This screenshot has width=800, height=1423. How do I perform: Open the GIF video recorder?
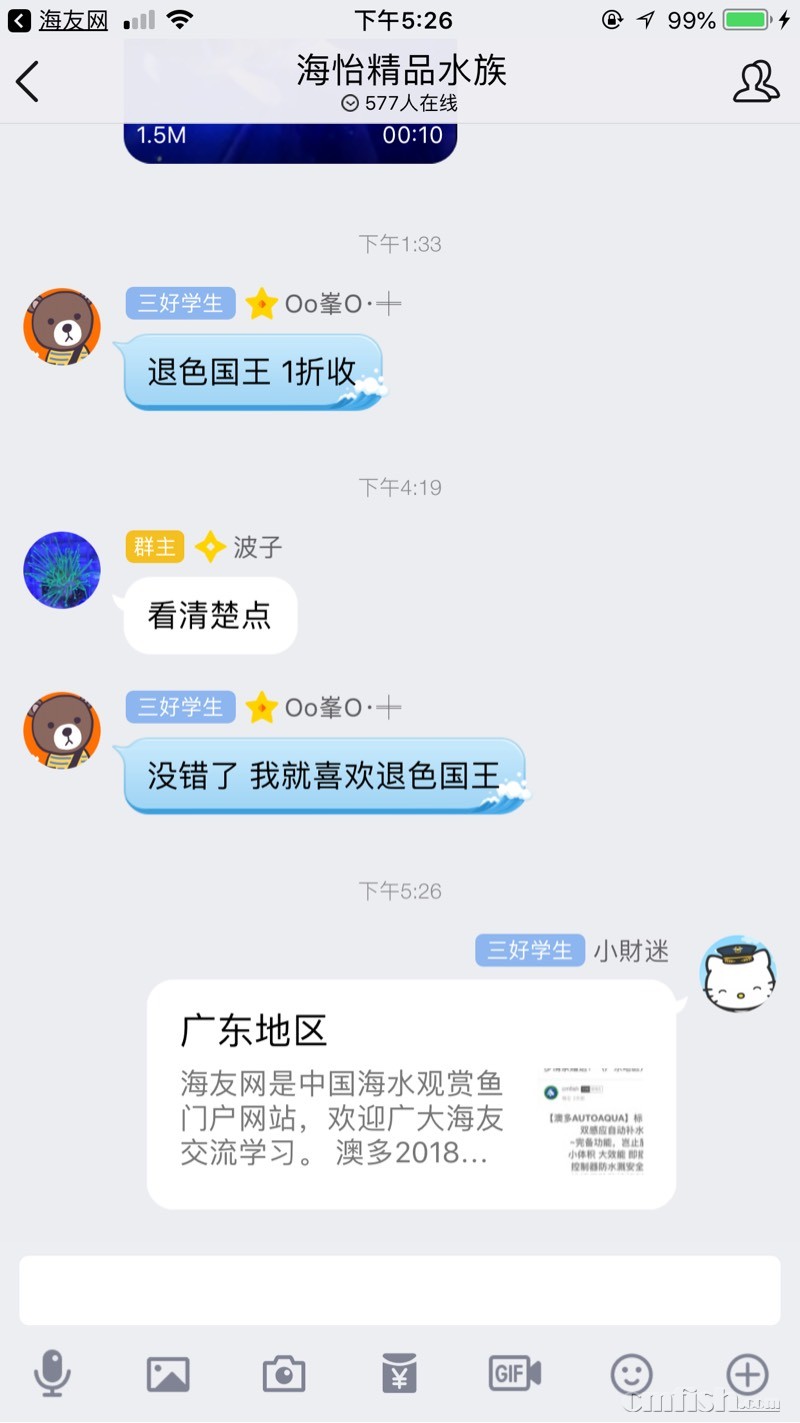[x=514, y=1374]
